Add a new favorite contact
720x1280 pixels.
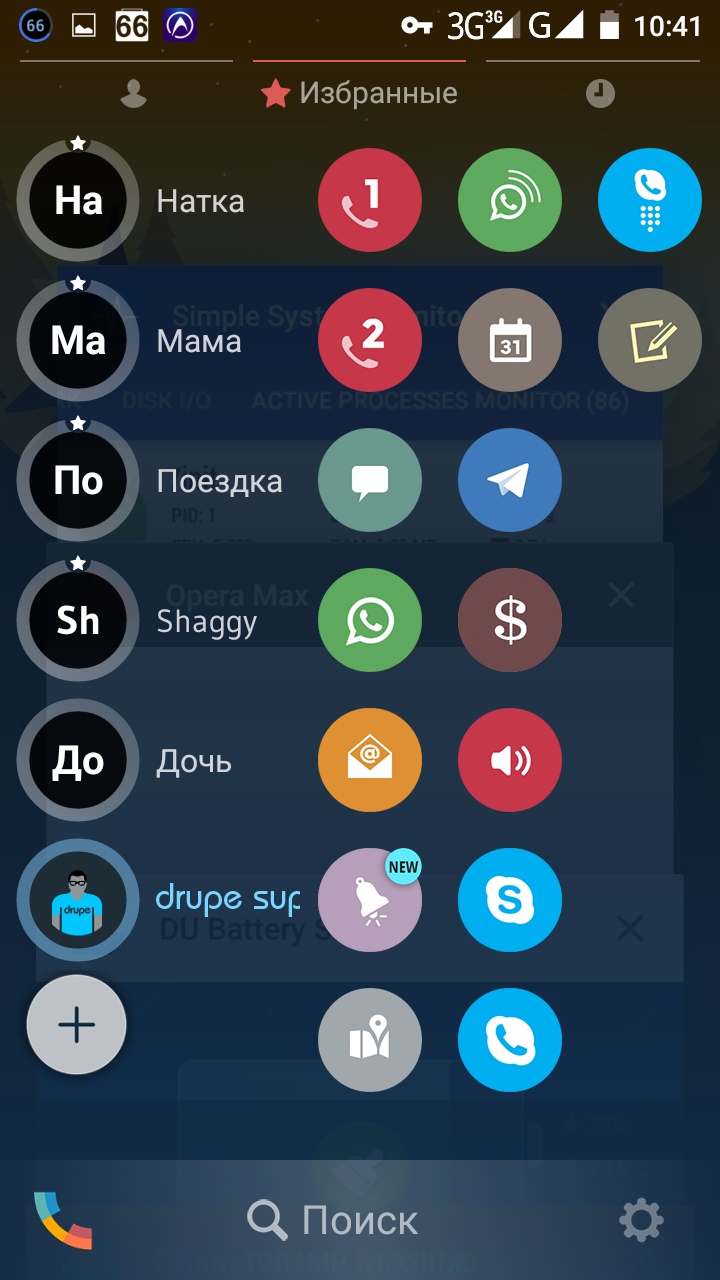(77, 1025)
